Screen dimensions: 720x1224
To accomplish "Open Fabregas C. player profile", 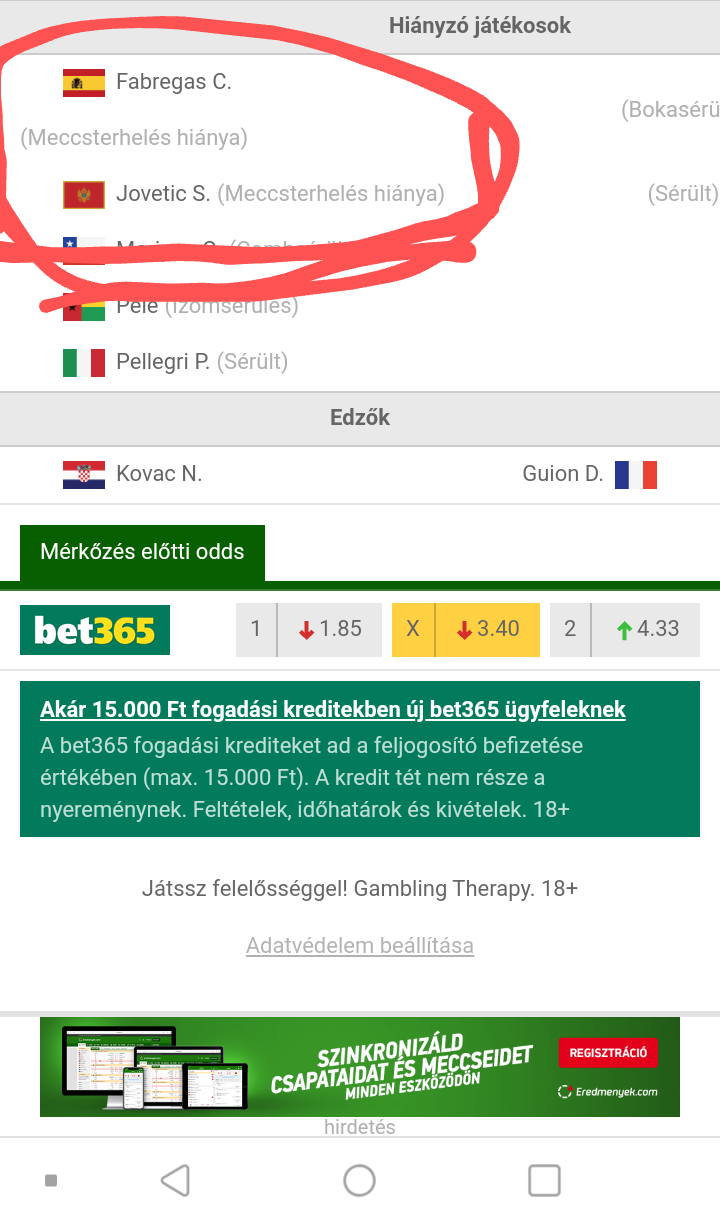I will (x=173, y=82).
